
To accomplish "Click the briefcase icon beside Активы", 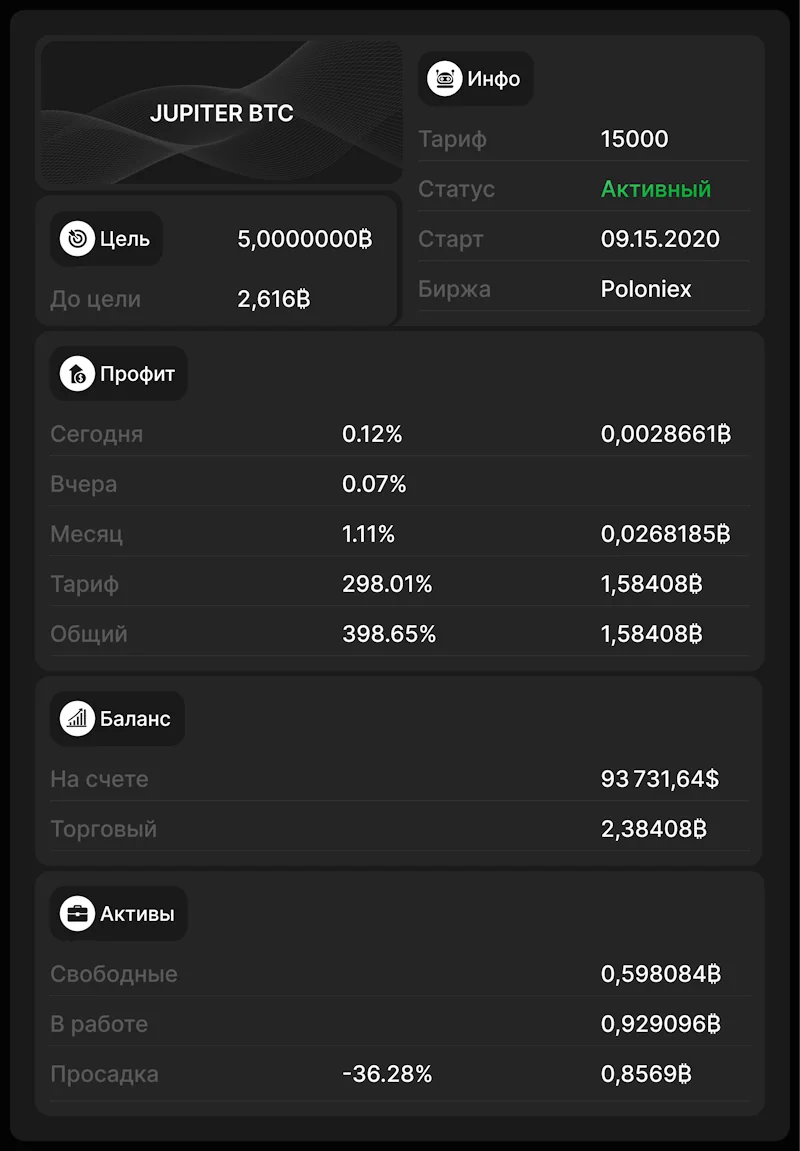I will [x=78, y=913].
